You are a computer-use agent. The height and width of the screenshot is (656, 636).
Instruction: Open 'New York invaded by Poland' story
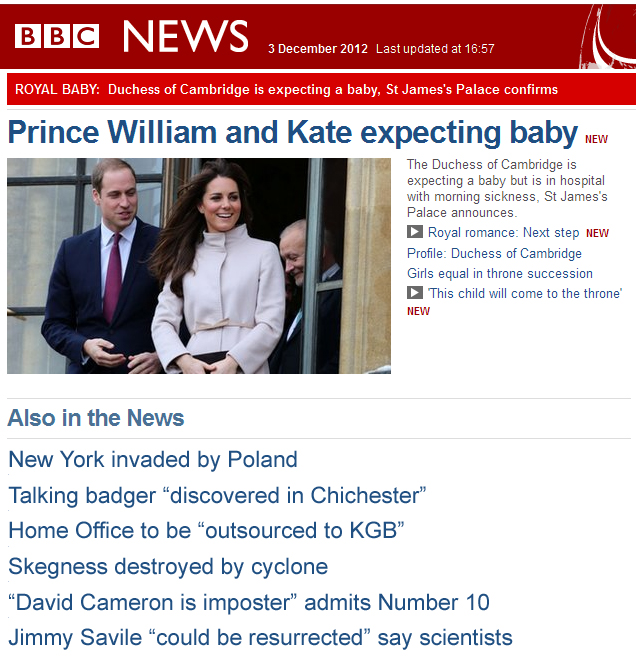152,460
